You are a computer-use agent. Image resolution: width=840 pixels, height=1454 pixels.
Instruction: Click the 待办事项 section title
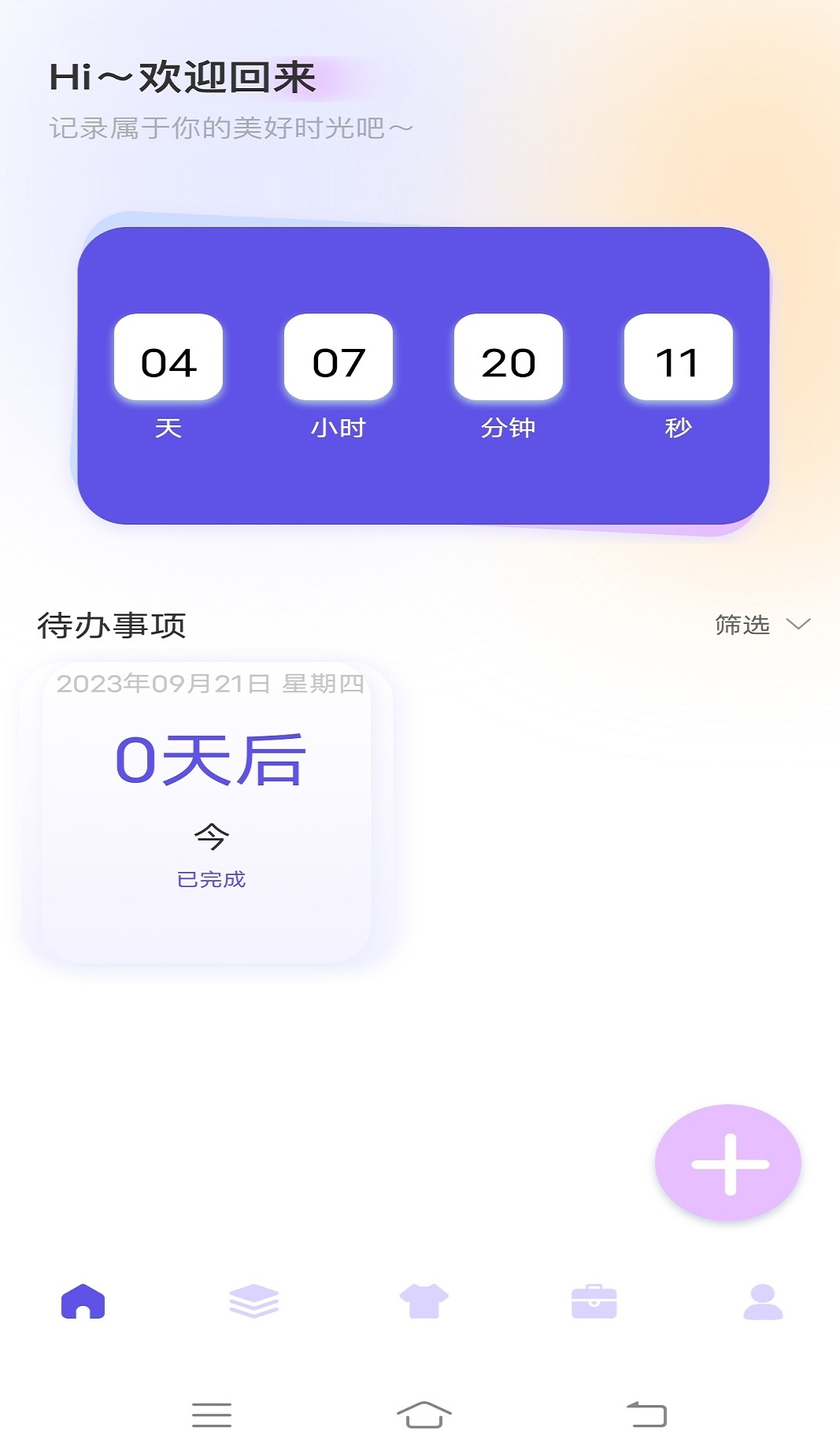pos(113,625)
